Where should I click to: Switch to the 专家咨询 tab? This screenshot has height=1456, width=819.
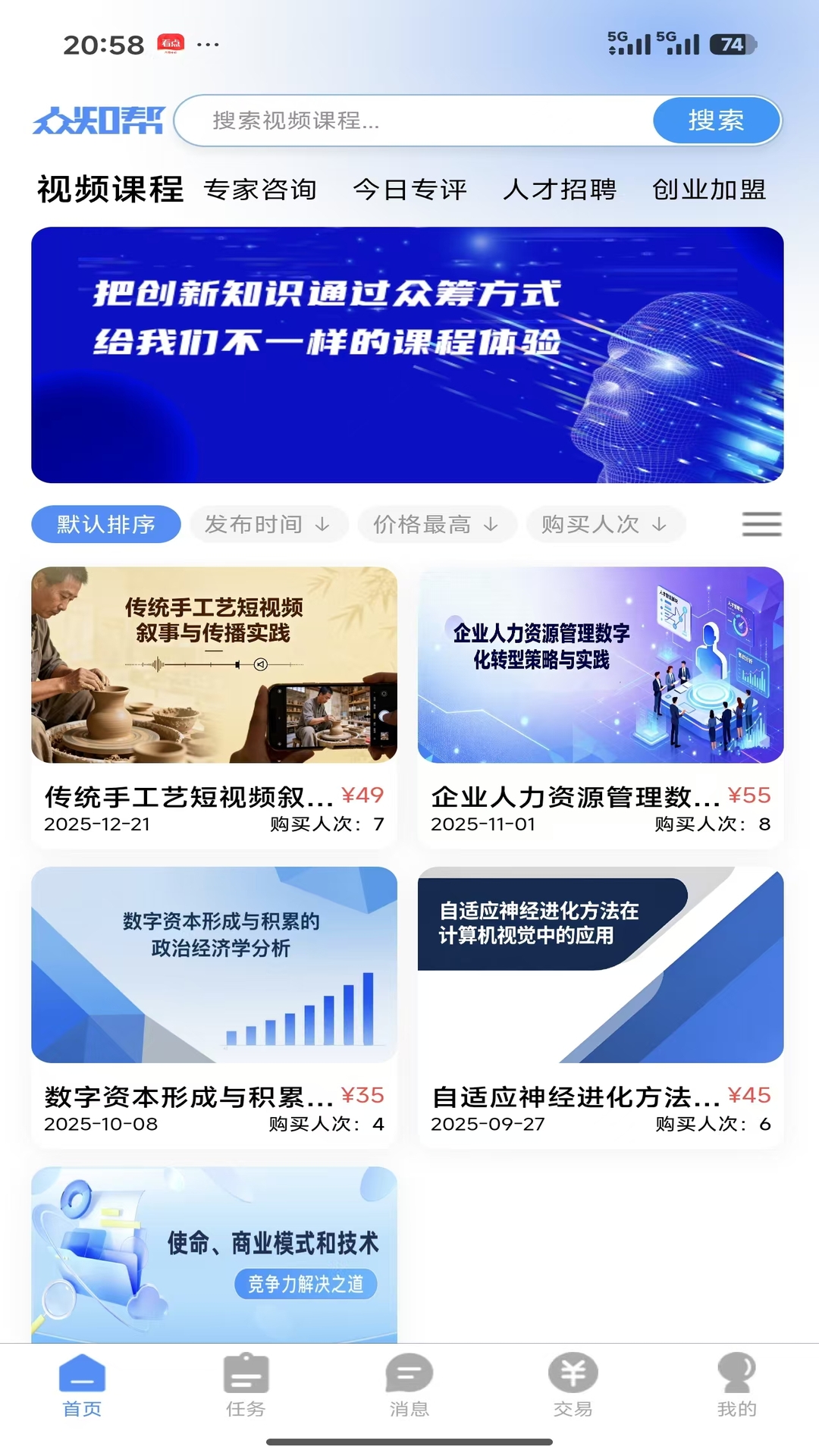(x=260, y=190)
